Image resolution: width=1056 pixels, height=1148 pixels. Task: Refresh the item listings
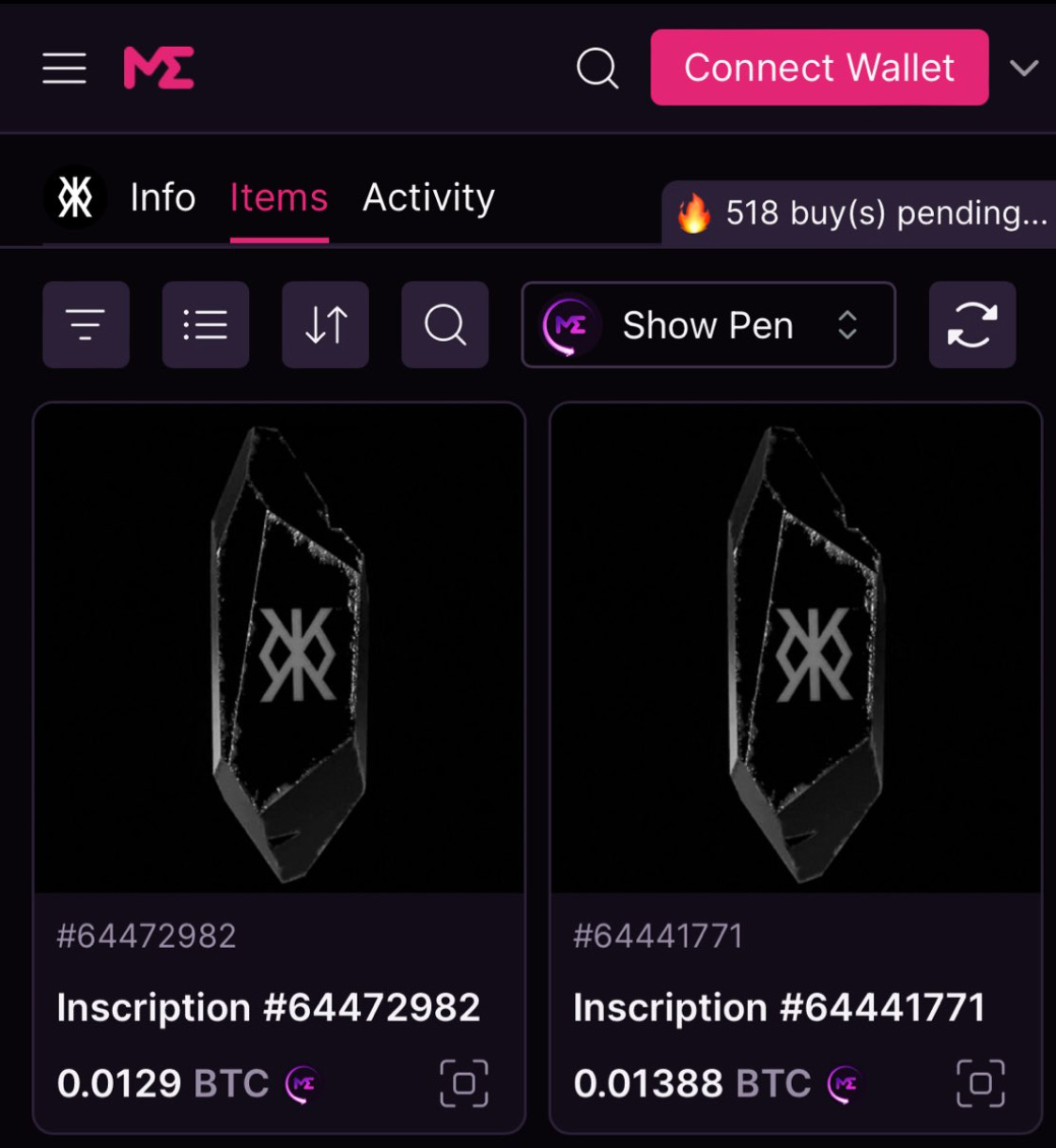(971, 324)
